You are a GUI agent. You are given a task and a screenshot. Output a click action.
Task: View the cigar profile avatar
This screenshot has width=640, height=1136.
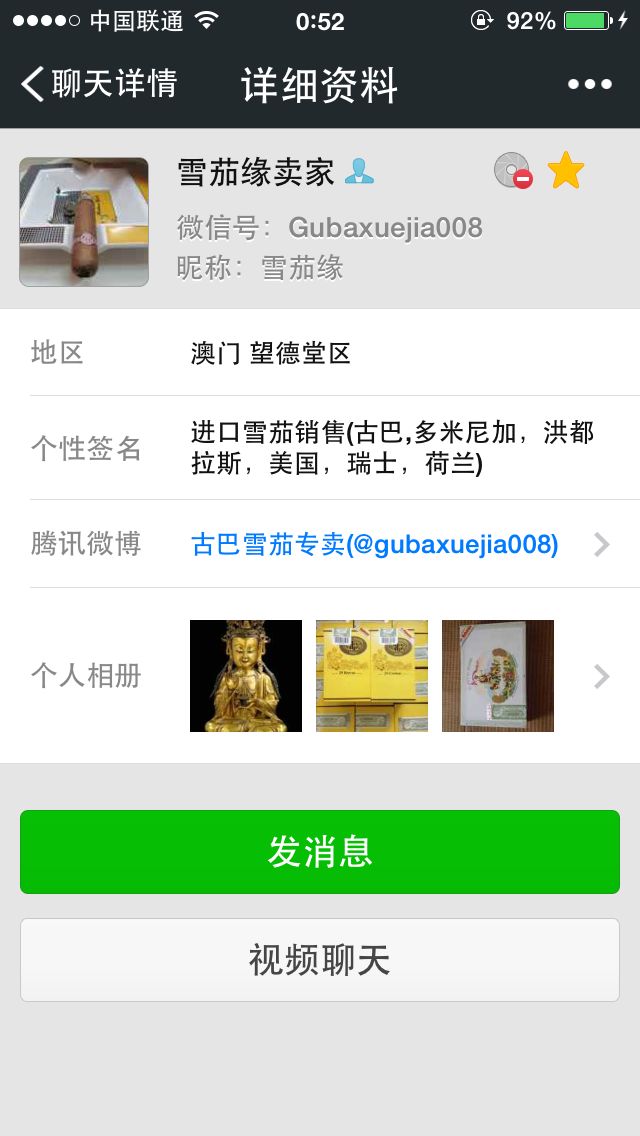(84, 222)
